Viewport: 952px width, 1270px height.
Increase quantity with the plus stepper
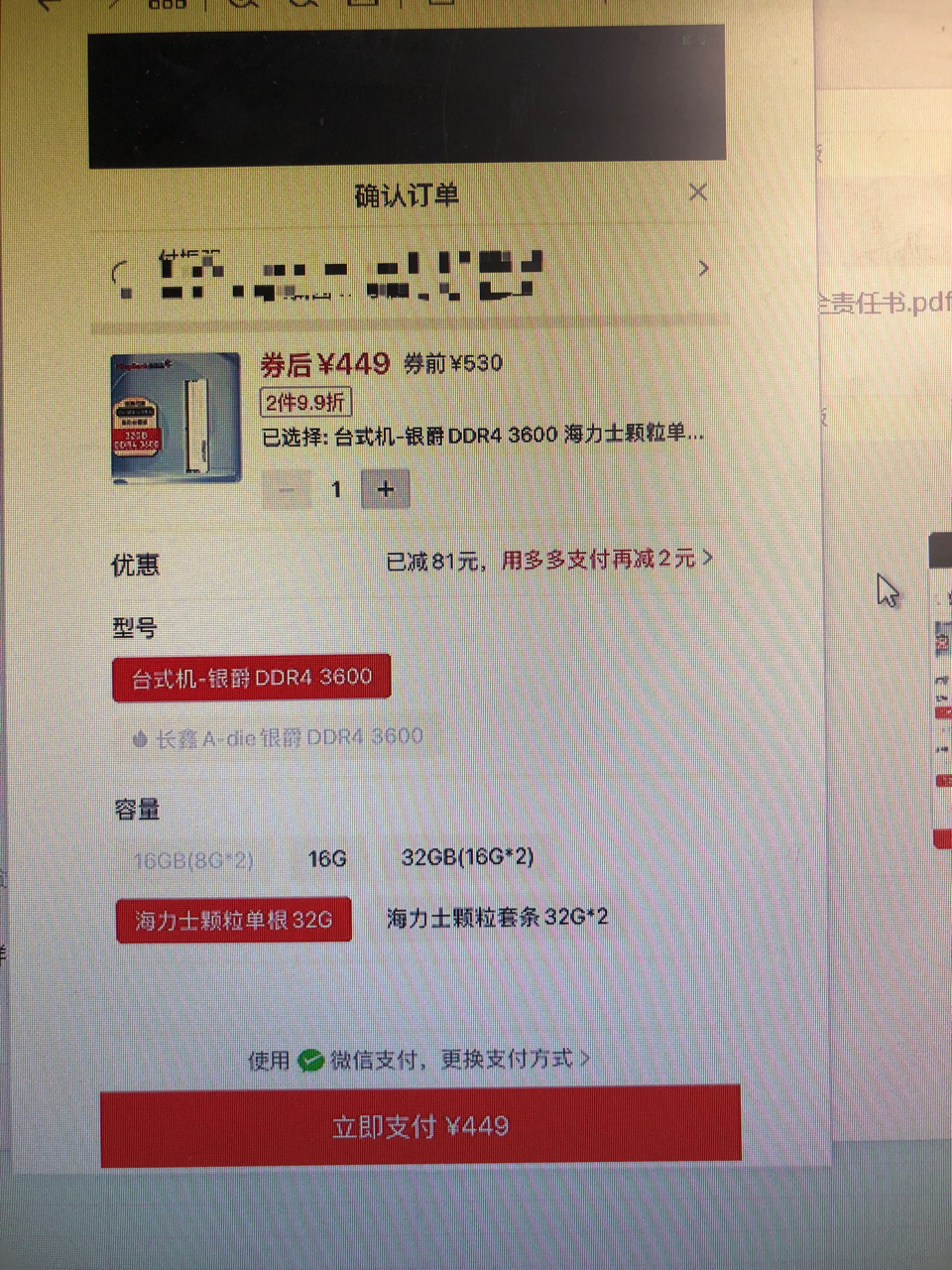[x=385, y=489]
